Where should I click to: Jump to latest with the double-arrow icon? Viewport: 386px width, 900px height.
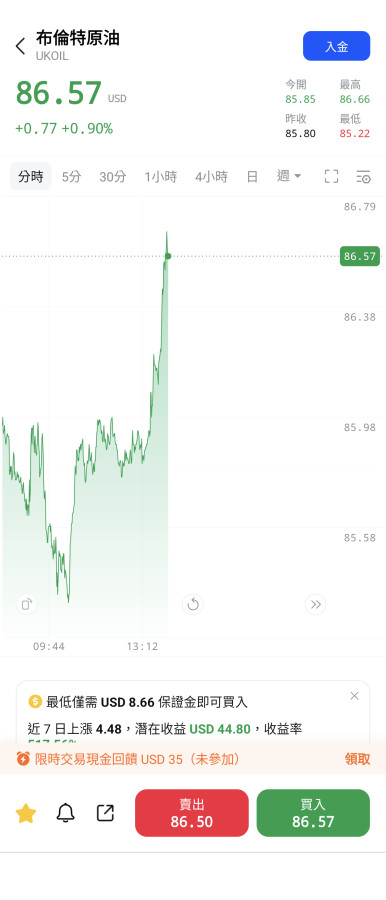click(315, 604)
